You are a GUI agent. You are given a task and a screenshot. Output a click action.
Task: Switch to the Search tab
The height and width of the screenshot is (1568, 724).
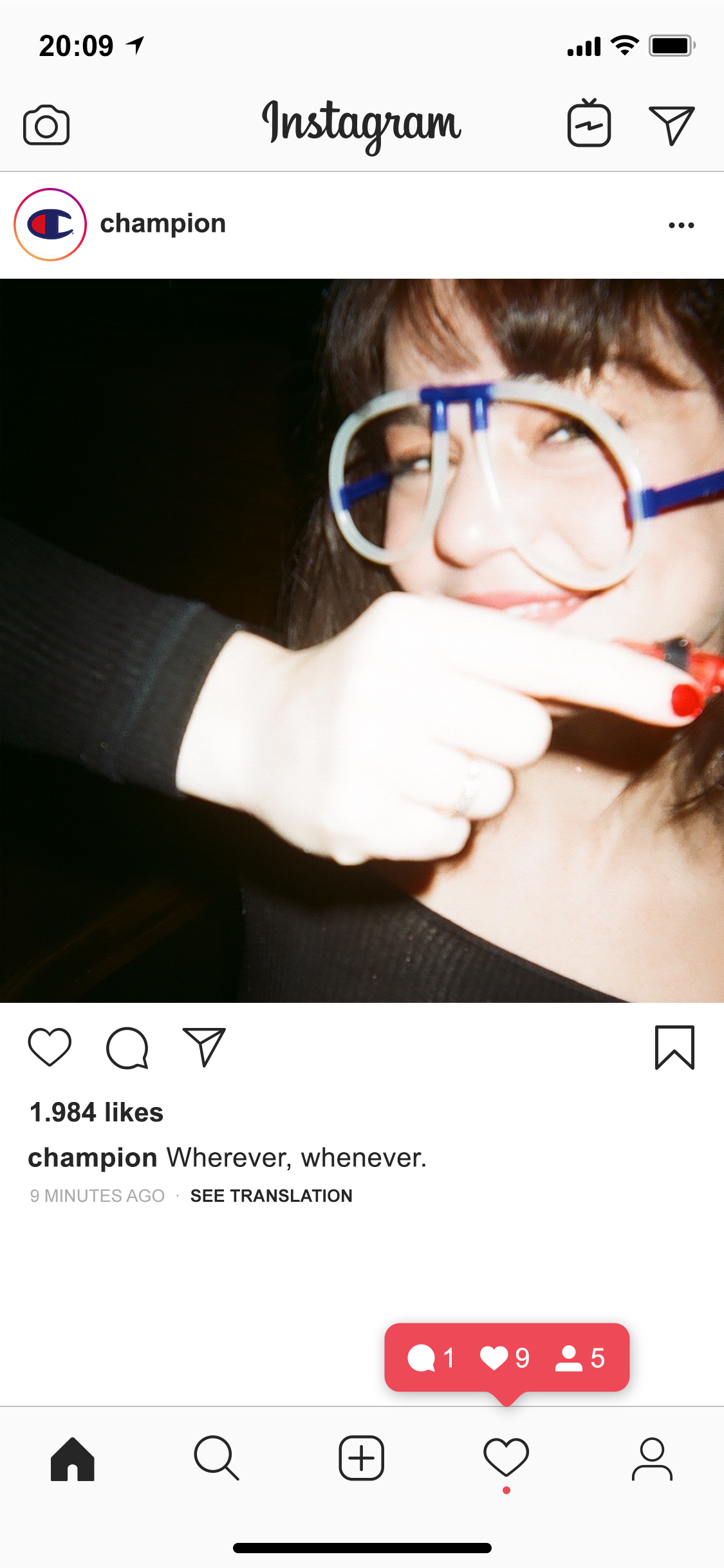tap(217, 1459)
